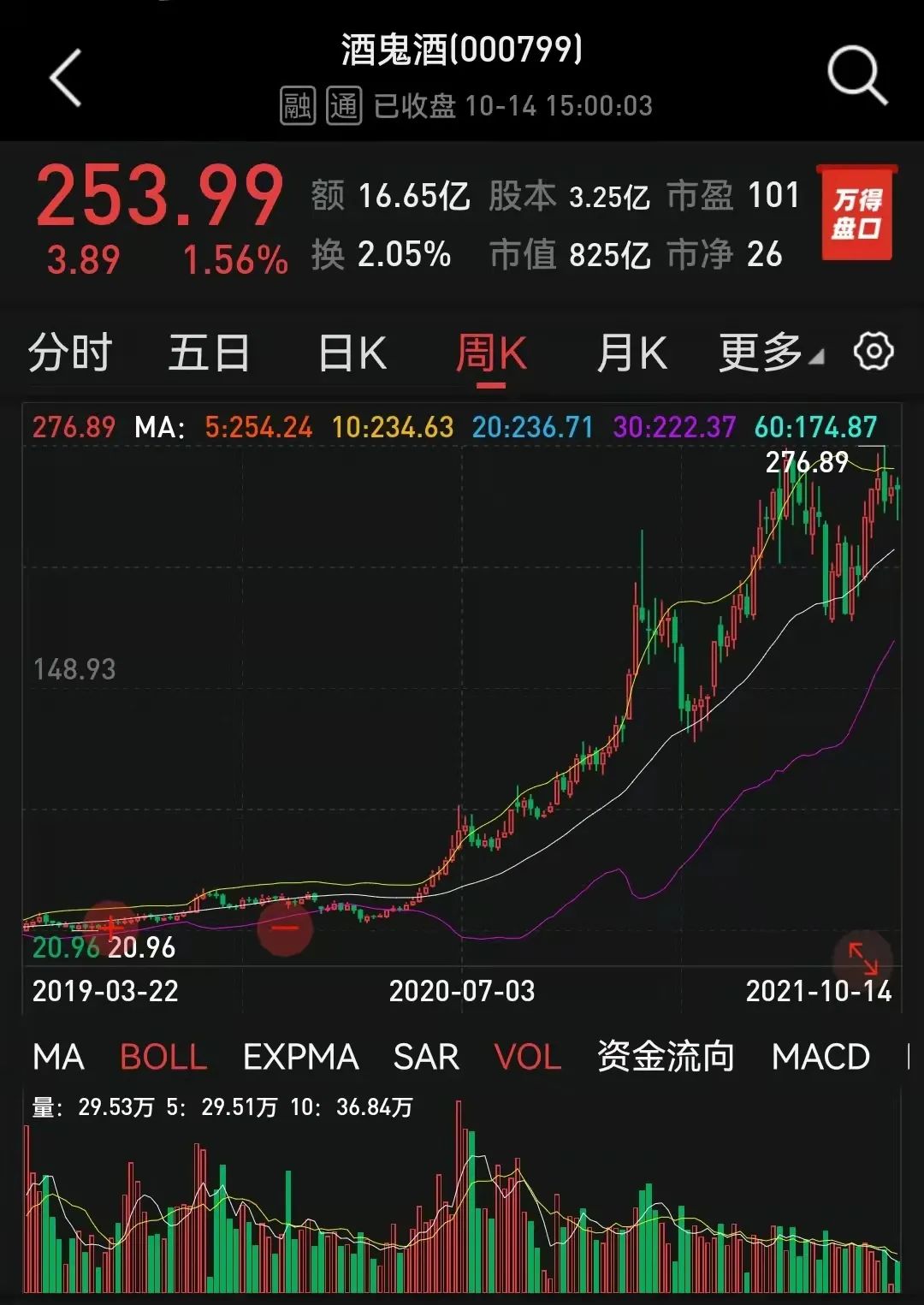Viewport: 924px width, 1305px height.
Task: Expand chart to fullscreen
Action: pos(862,958)
